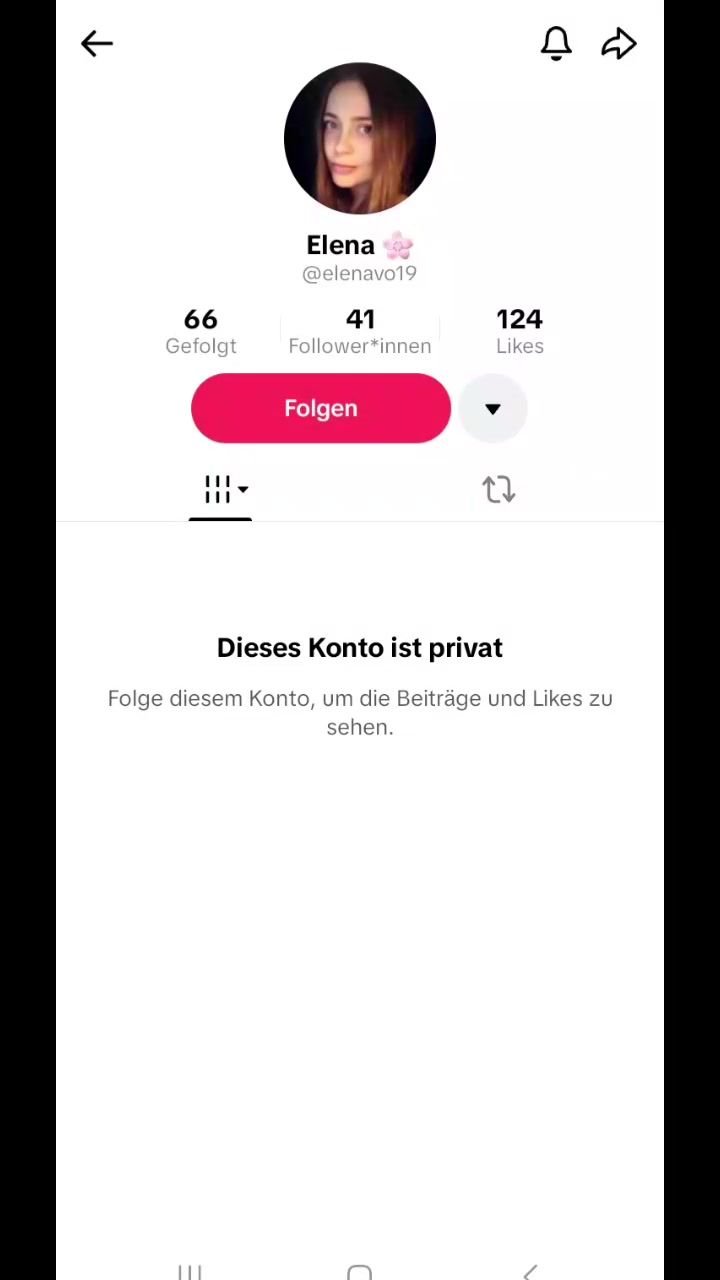Image resolution: width=720 pixels, height=1280 pixels.
Task: Tap the system home button
Action: pos(360,1272)
